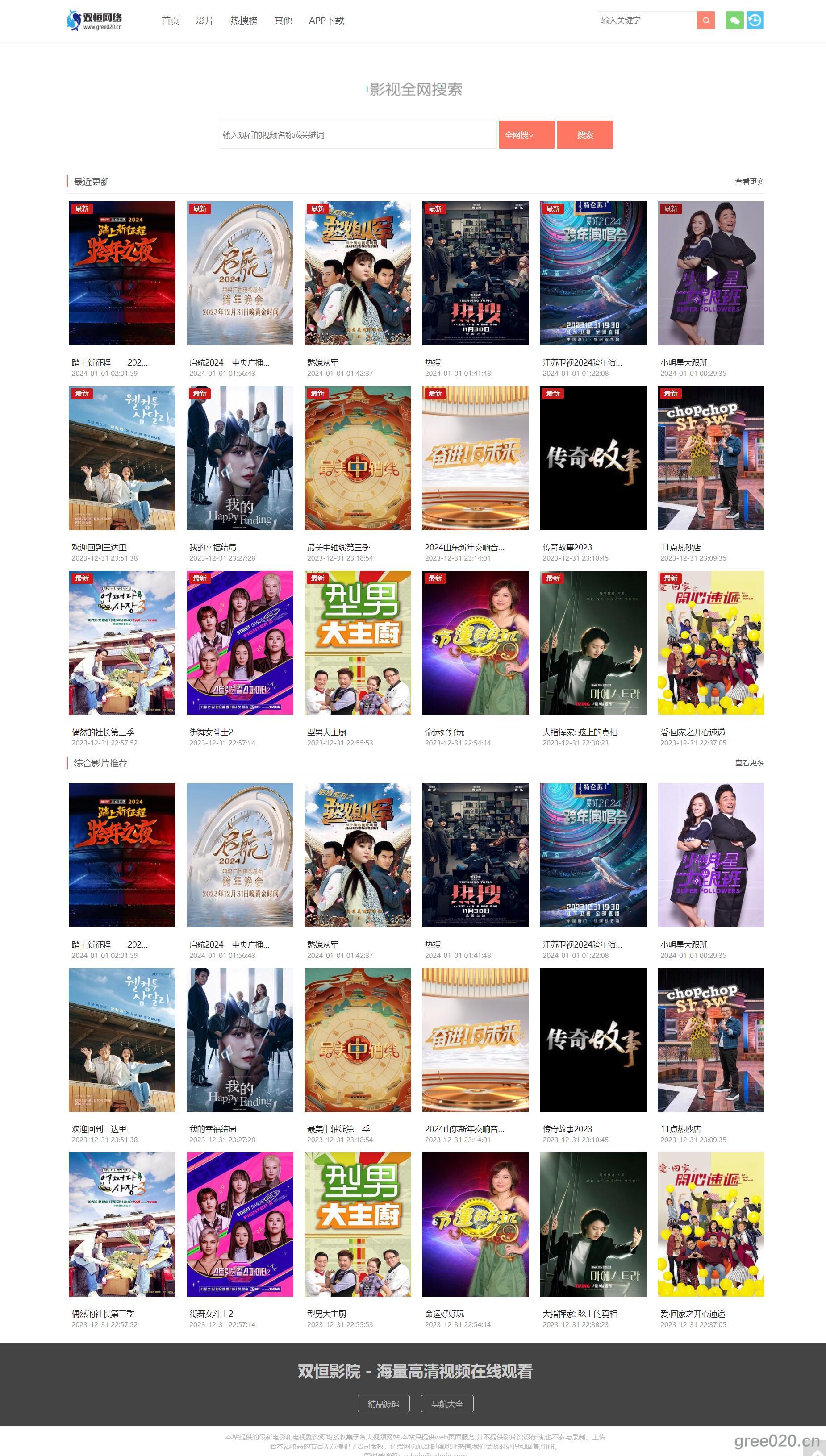Open 型男大主厨 card in 综合影片推荐
826x1456 pixels.
tap(357, 1224)
